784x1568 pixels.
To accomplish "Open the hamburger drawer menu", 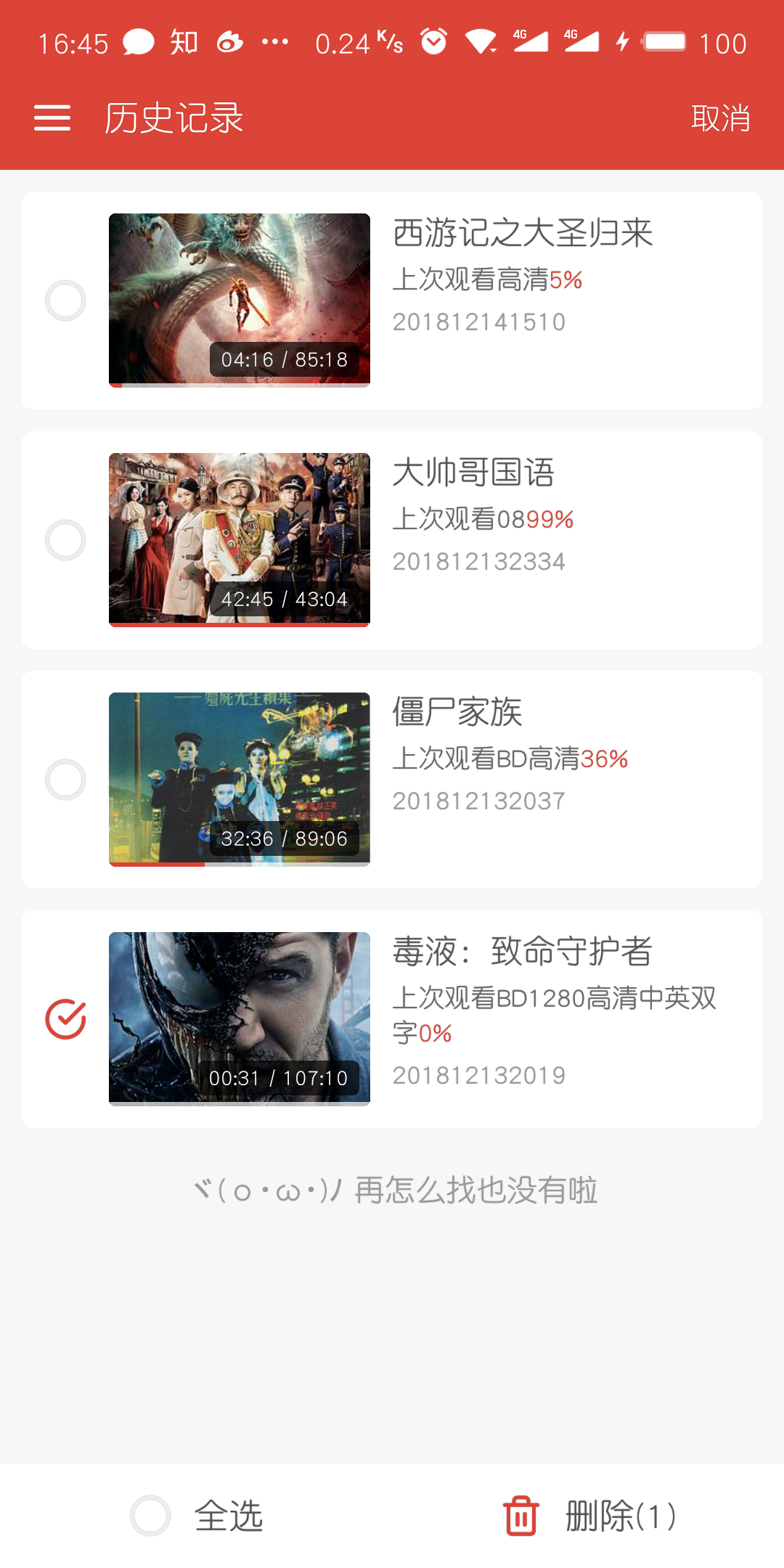I will pyautogui.click(x=52, y=118).
